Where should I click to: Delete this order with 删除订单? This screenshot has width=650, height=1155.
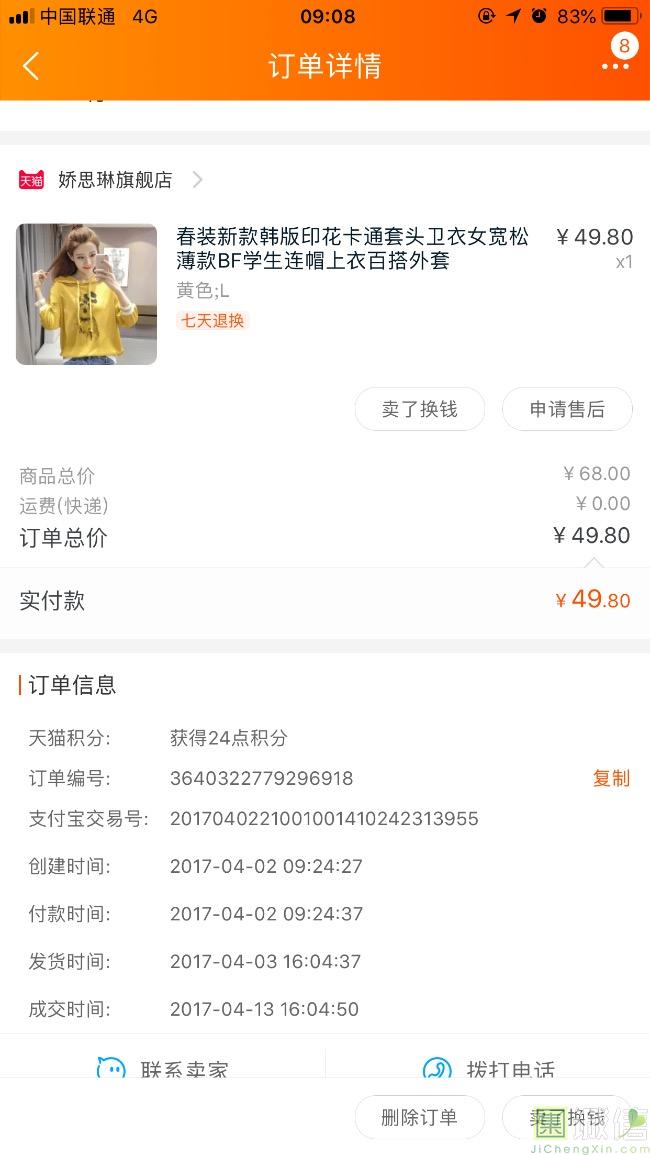[419, 1117]
